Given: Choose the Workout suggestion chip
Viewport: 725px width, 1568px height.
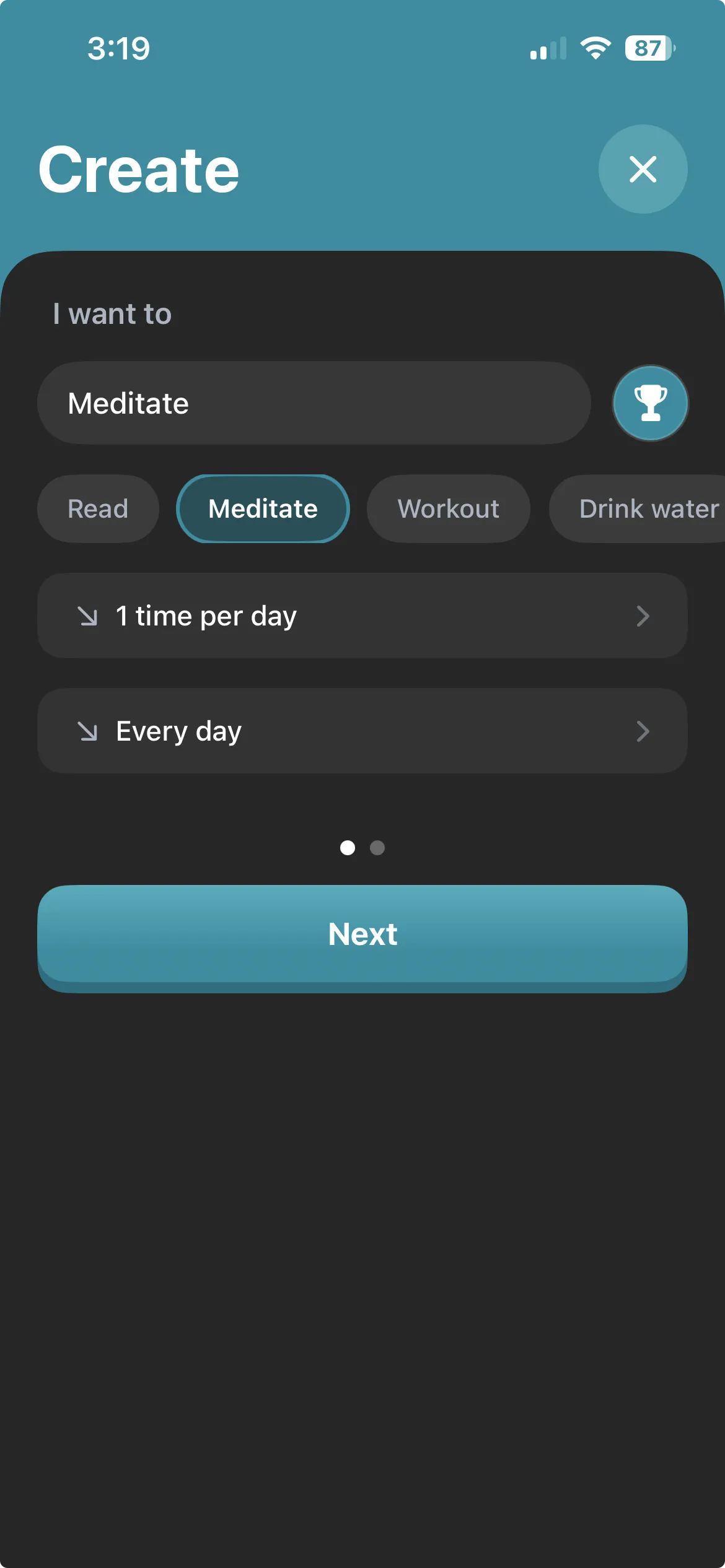Looking at the screenshot, I should click(448, 509).
